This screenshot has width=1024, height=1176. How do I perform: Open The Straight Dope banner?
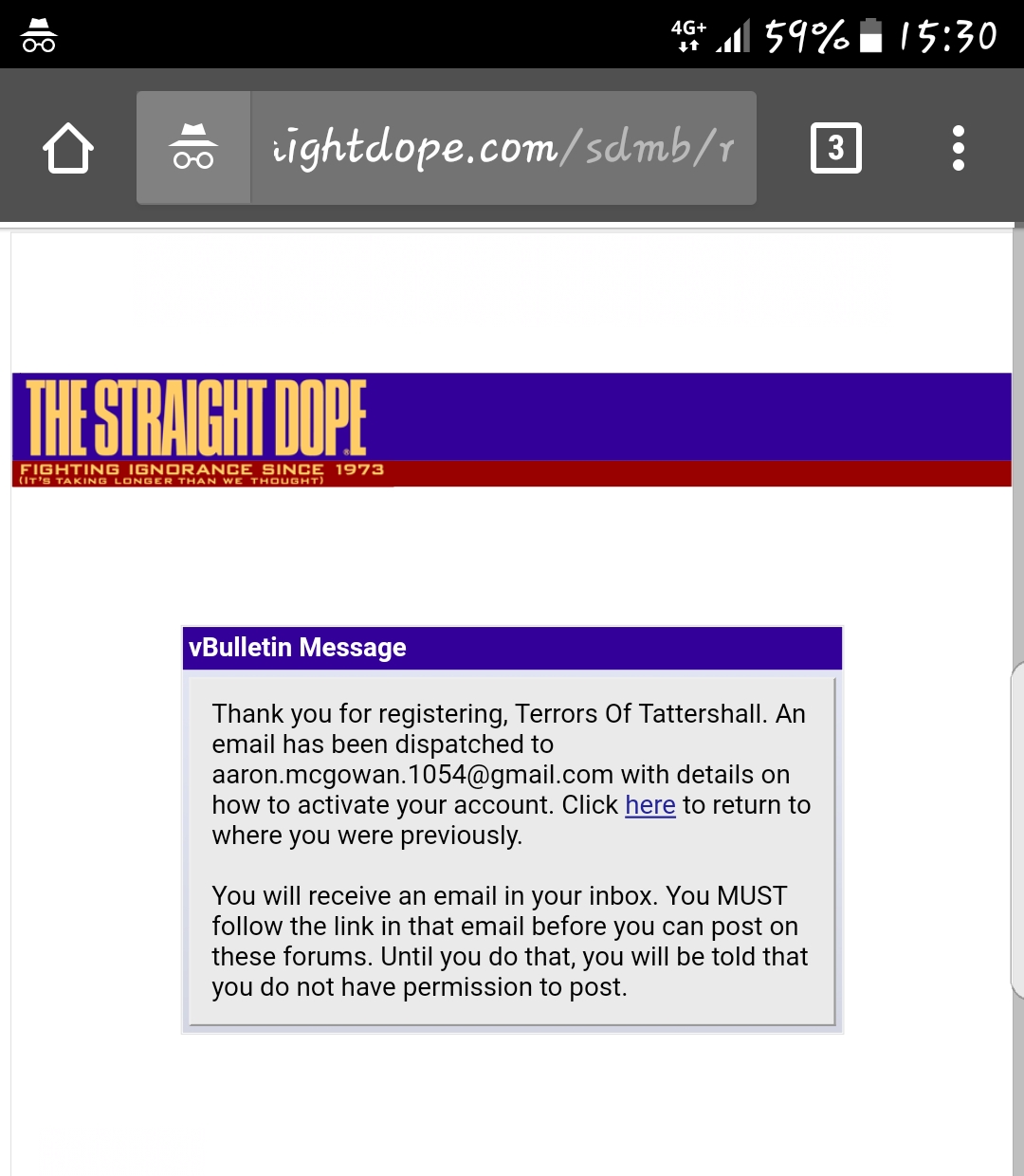[199, 429]
